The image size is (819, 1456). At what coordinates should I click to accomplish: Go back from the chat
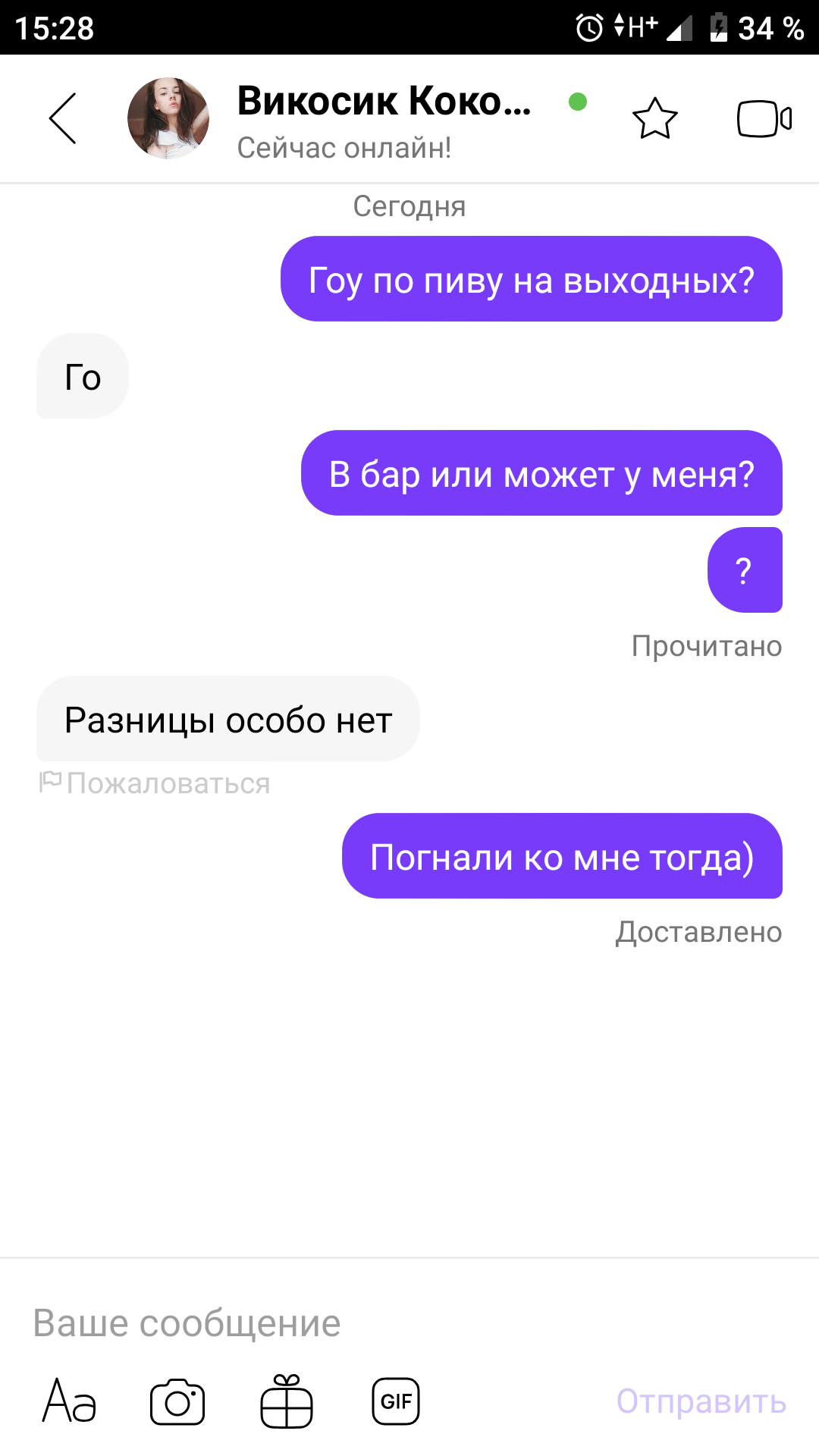63,118
